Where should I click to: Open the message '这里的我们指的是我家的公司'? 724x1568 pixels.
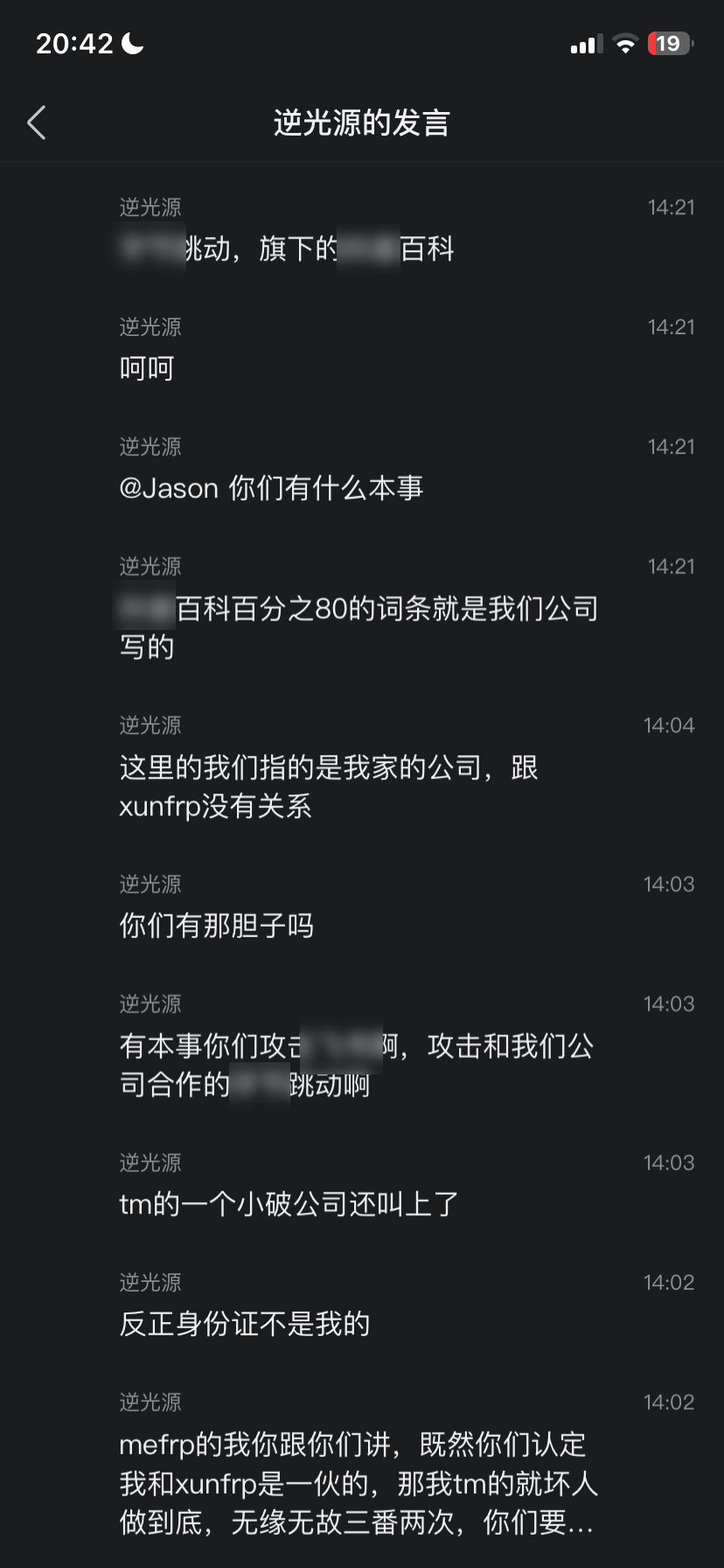pyautogui.click(x=329, y=786)
